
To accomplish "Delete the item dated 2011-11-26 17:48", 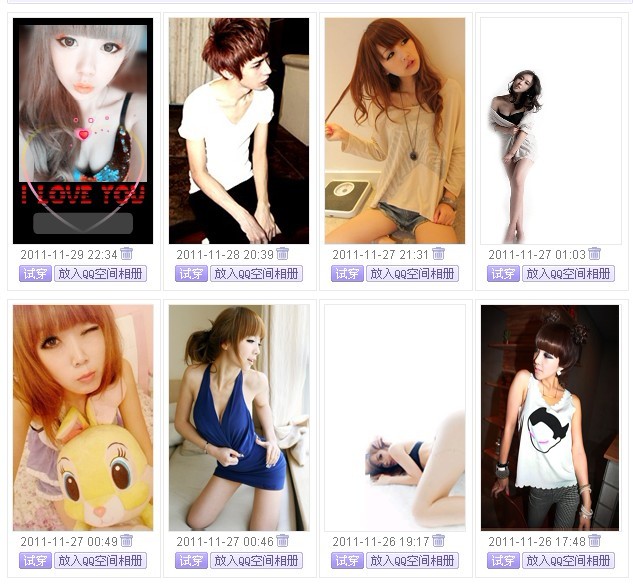I will point(594,541).
